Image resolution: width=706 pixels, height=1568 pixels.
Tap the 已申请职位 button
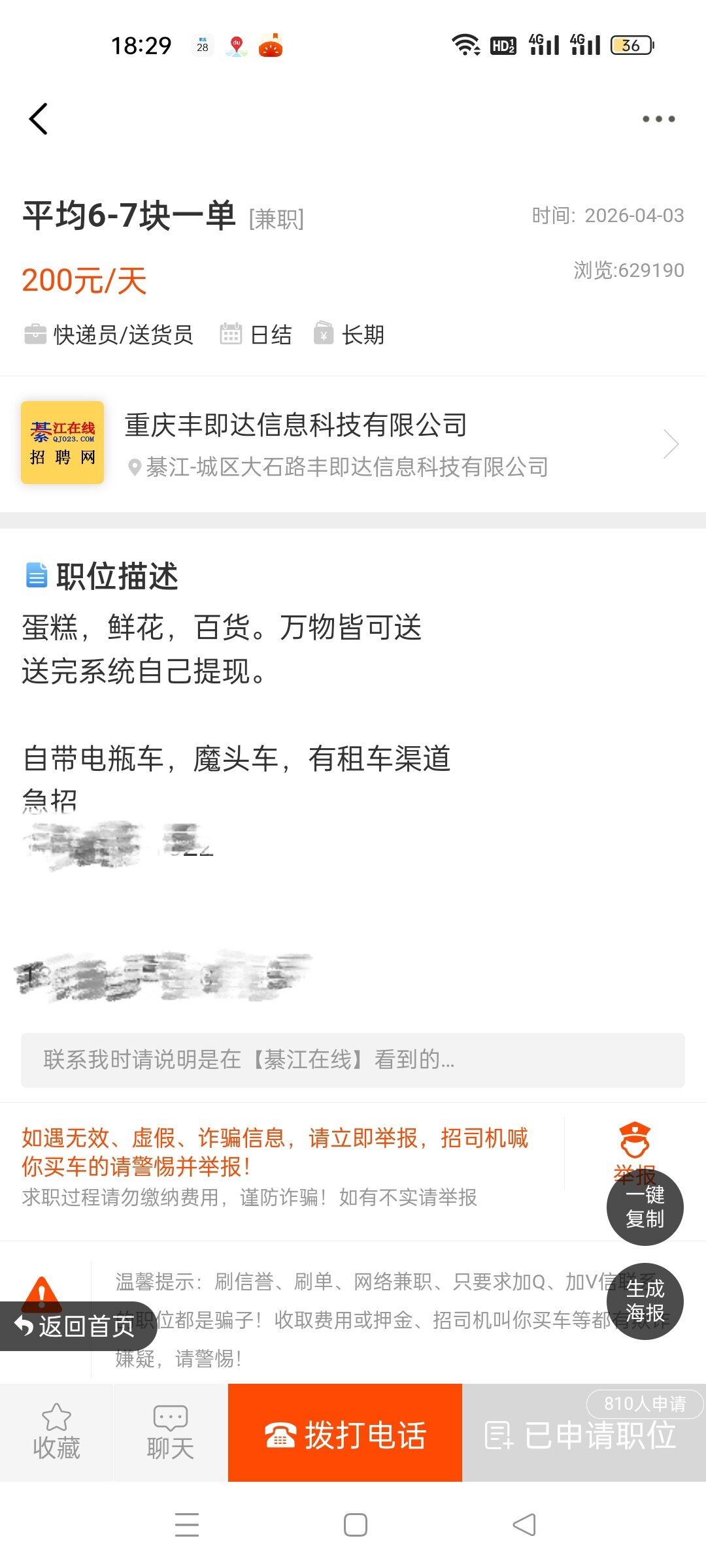point(582,1435)
